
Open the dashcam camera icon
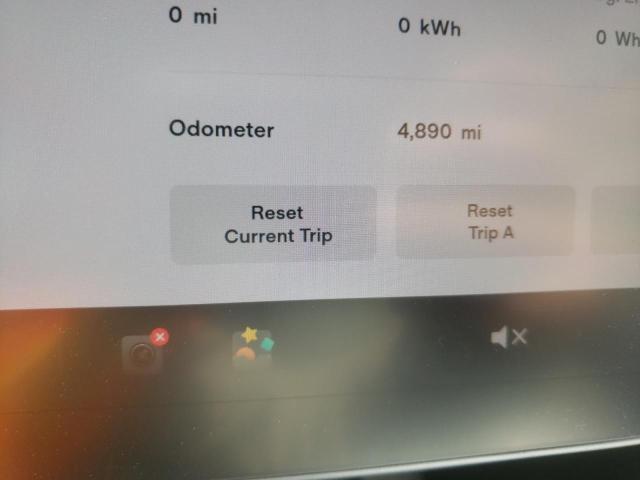143,352
